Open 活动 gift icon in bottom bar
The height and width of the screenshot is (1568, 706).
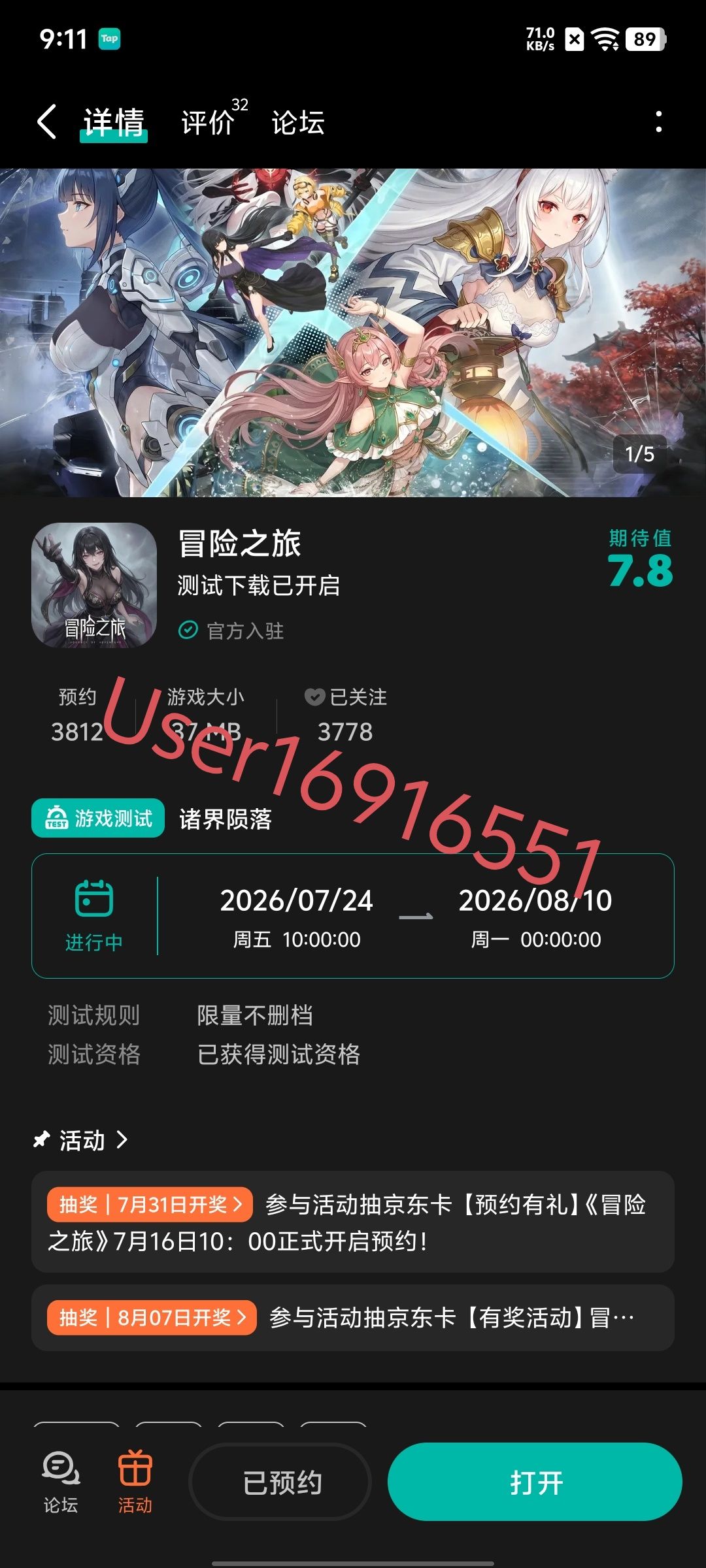135,1482
